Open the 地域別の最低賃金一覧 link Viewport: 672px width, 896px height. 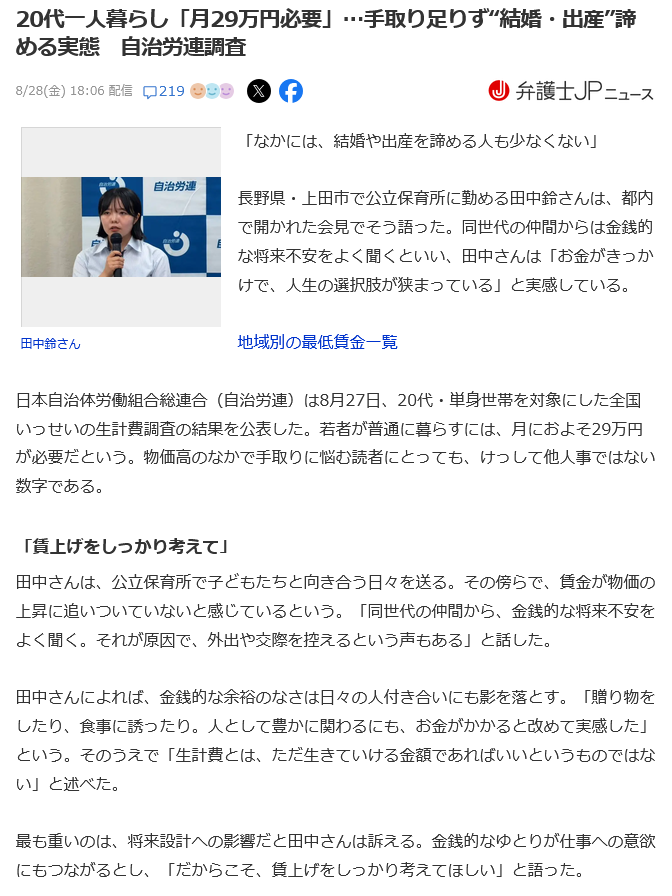tap(317, 342)
